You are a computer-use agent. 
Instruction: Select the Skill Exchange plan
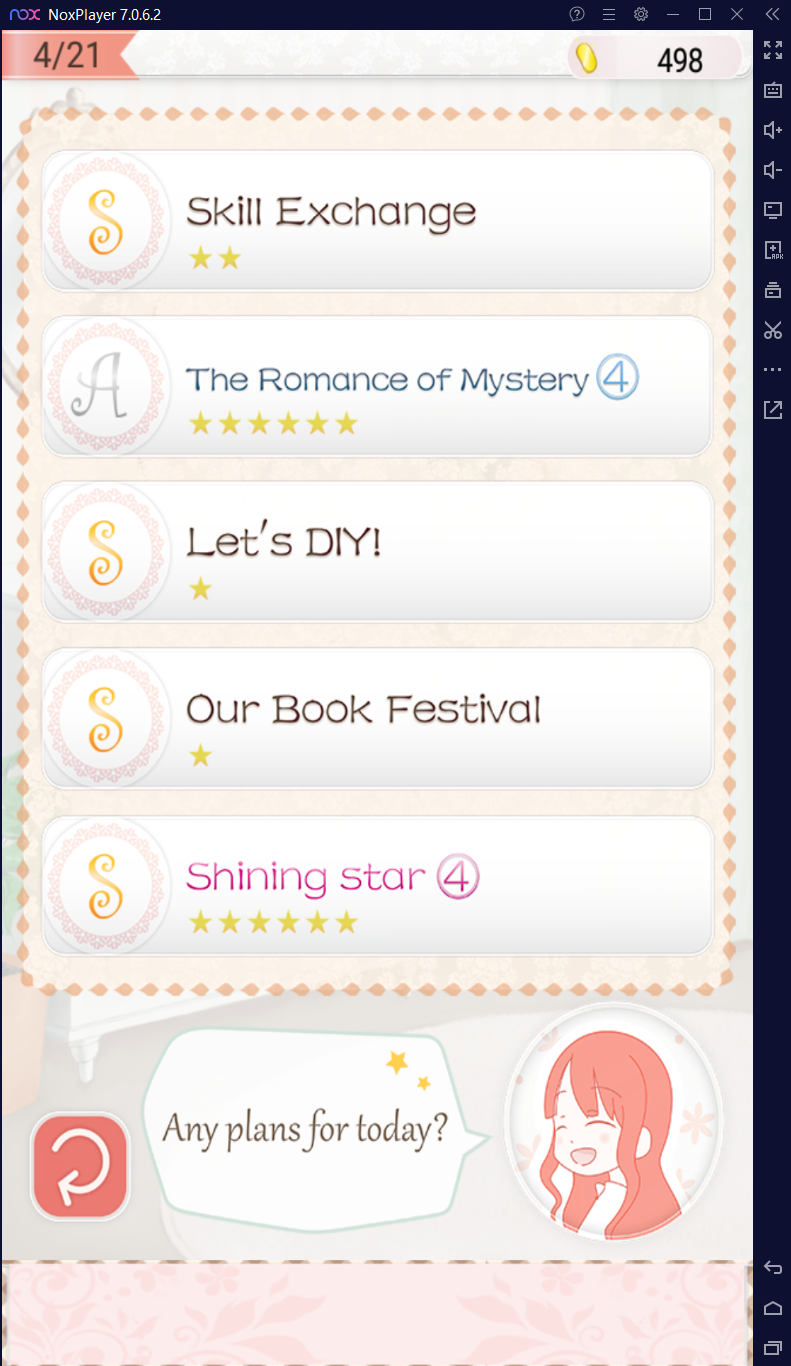coord(377,221)
